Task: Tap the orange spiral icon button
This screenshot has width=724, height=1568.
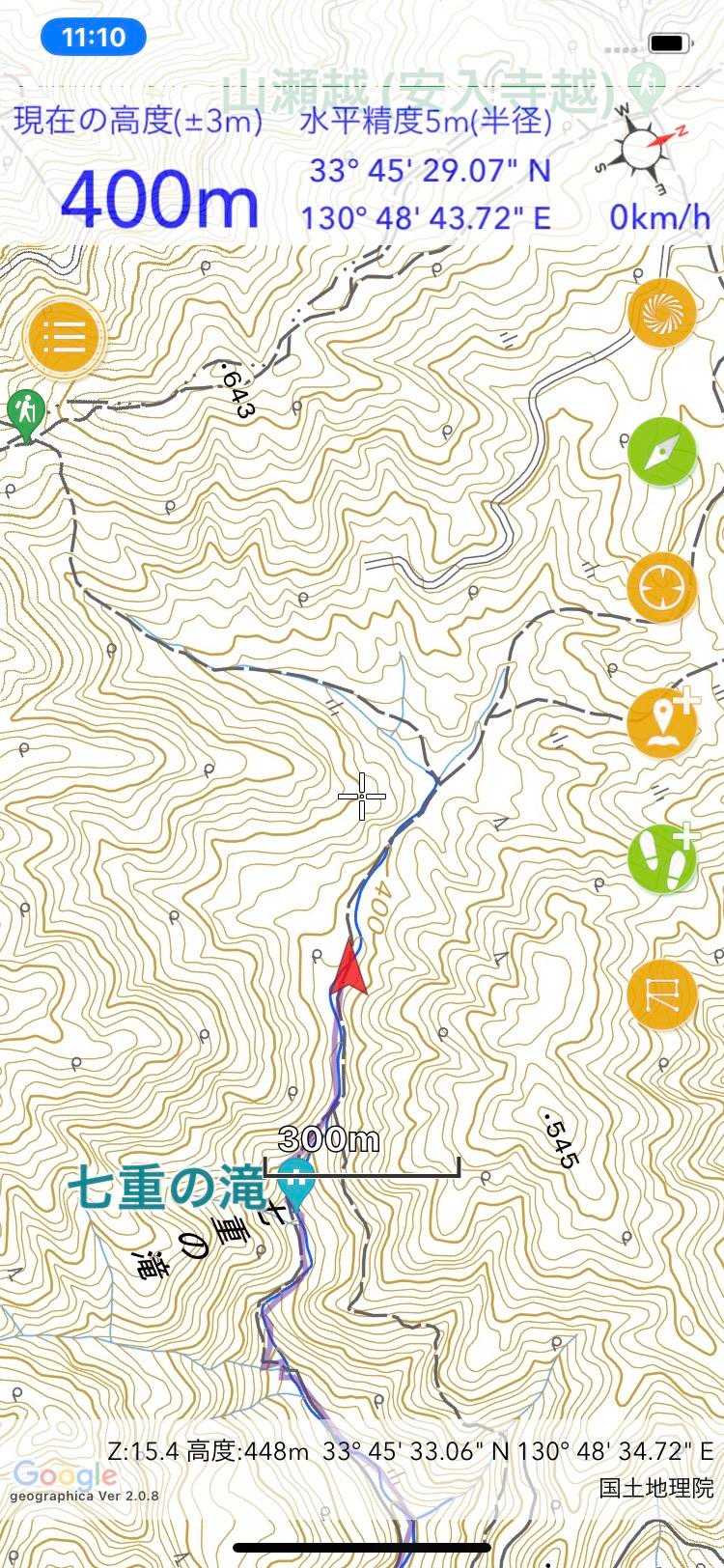Action: (x=661, y=314)
